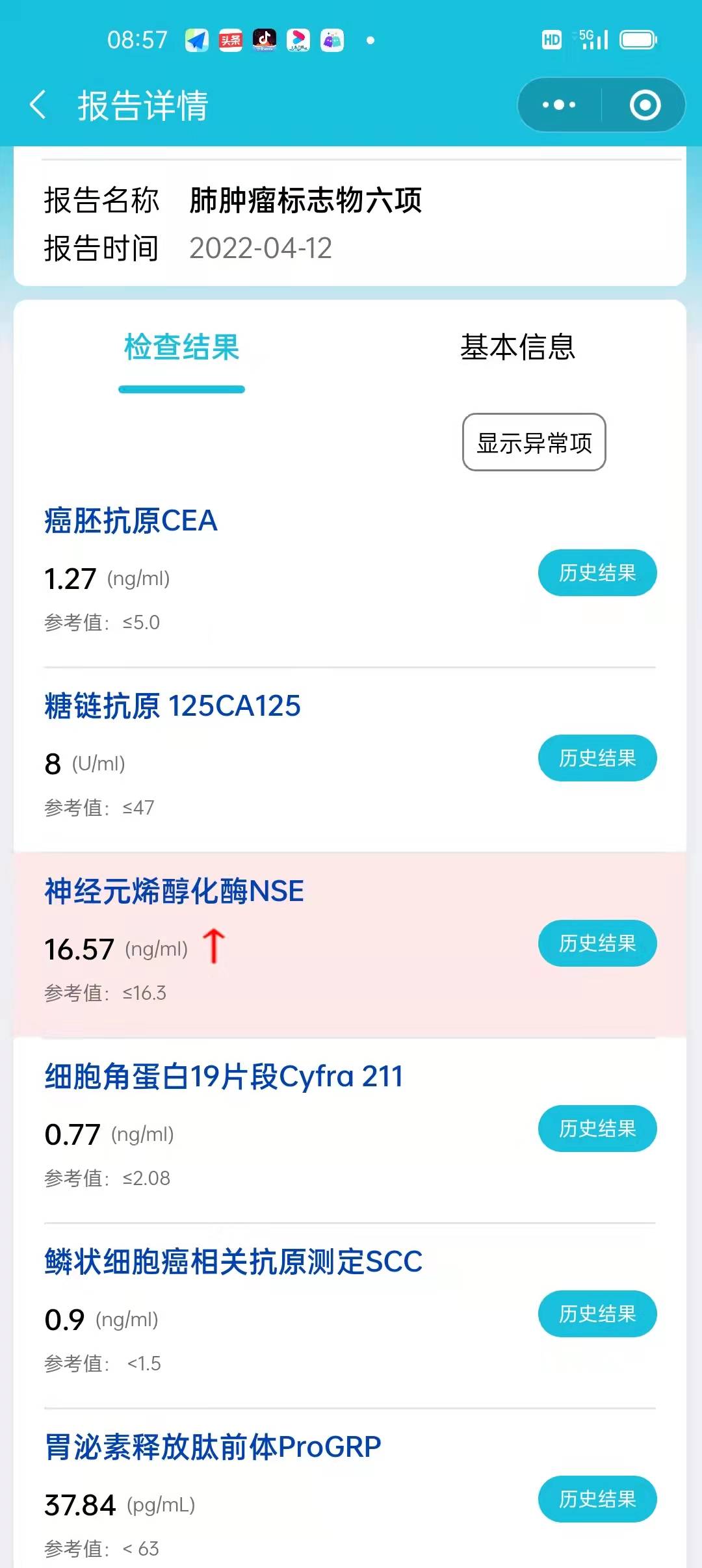
Task: Tap the back arrow to leave 报告详情
Action: 37,106
